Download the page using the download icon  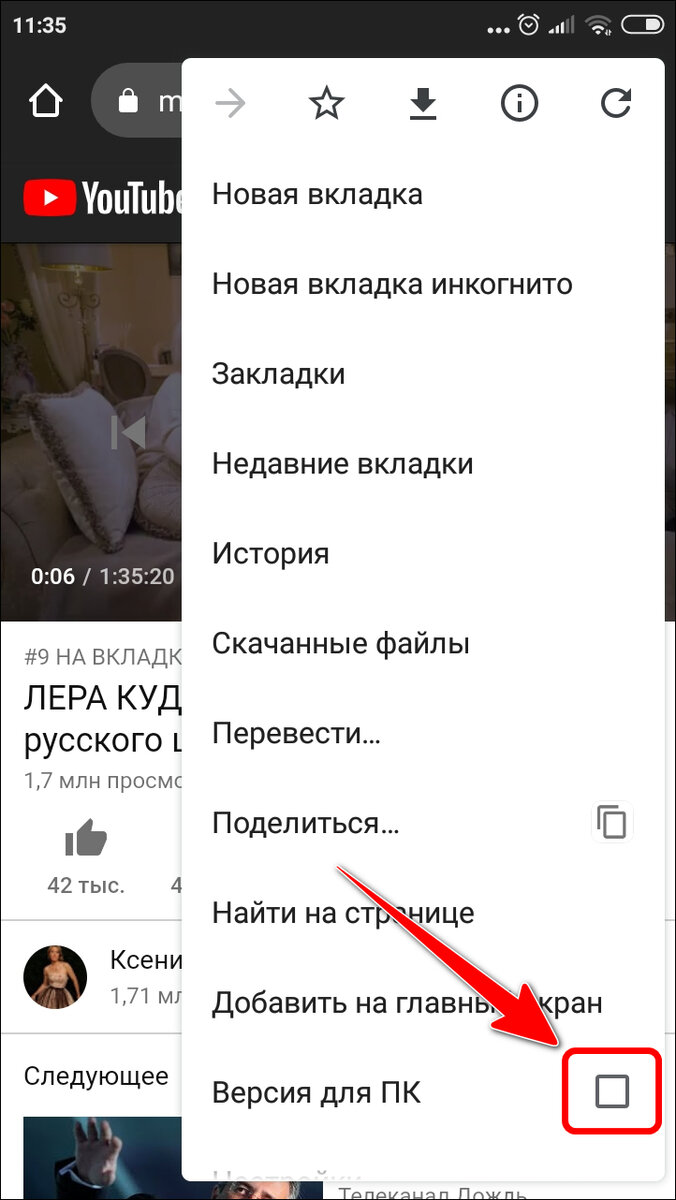click(x=423, y=103)
